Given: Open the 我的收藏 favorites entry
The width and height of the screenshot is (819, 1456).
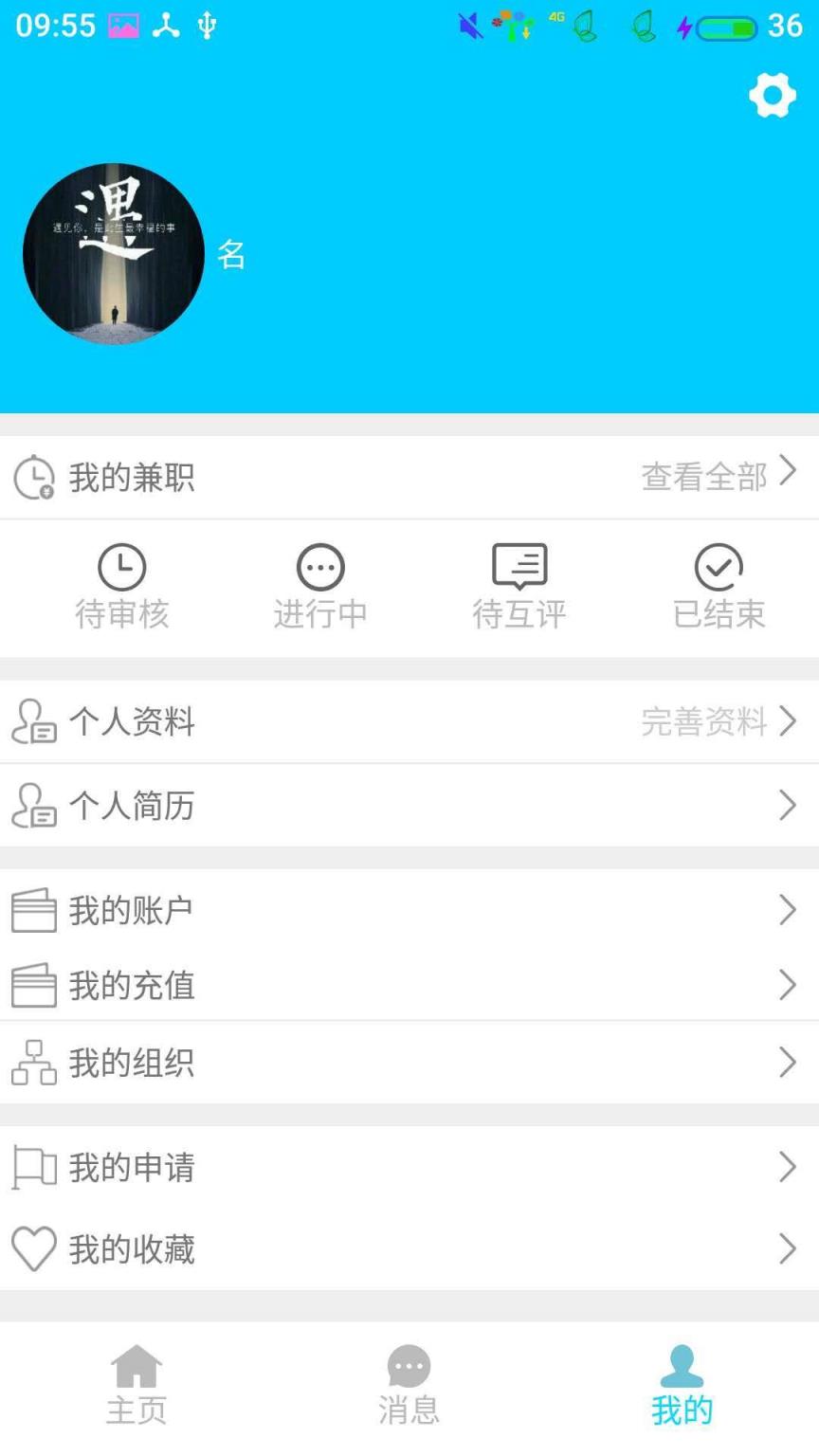Looking at the screenshot, I should (x=133, y=1248).
